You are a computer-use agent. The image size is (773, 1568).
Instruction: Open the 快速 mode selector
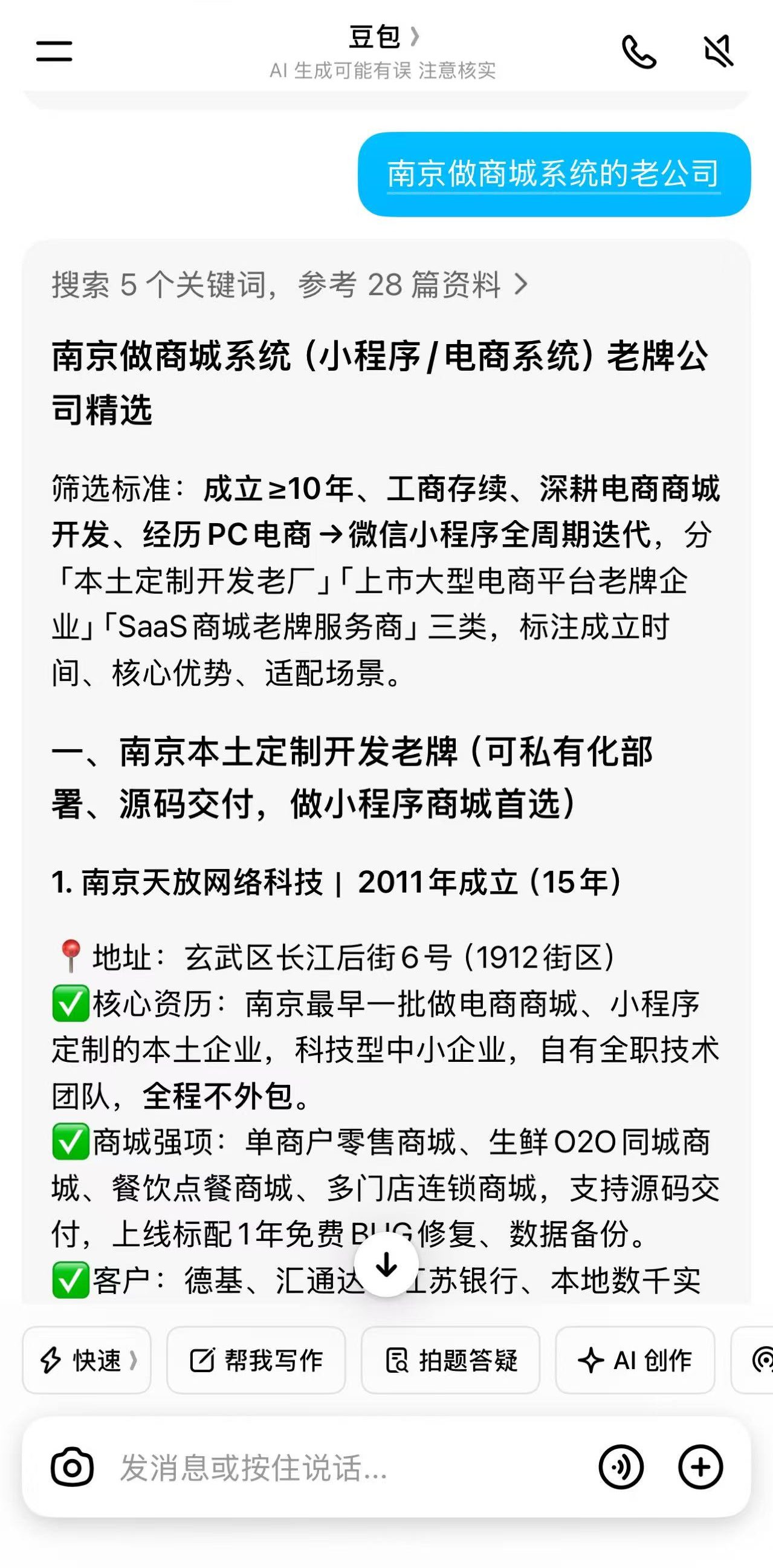point(87,1360)
